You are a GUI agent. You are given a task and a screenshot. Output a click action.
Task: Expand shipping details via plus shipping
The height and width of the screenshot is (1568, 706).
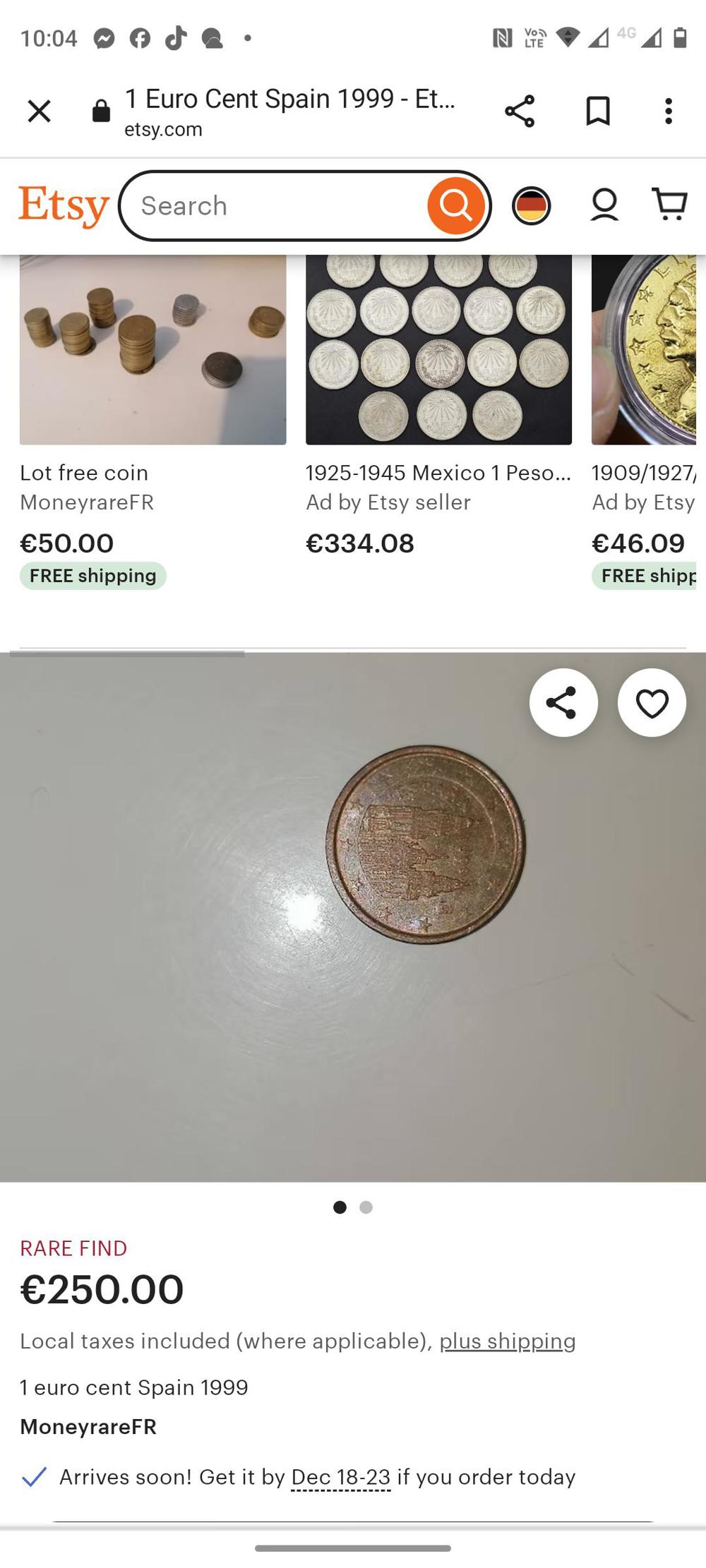pyautogui.click(x=508, y=1341)
